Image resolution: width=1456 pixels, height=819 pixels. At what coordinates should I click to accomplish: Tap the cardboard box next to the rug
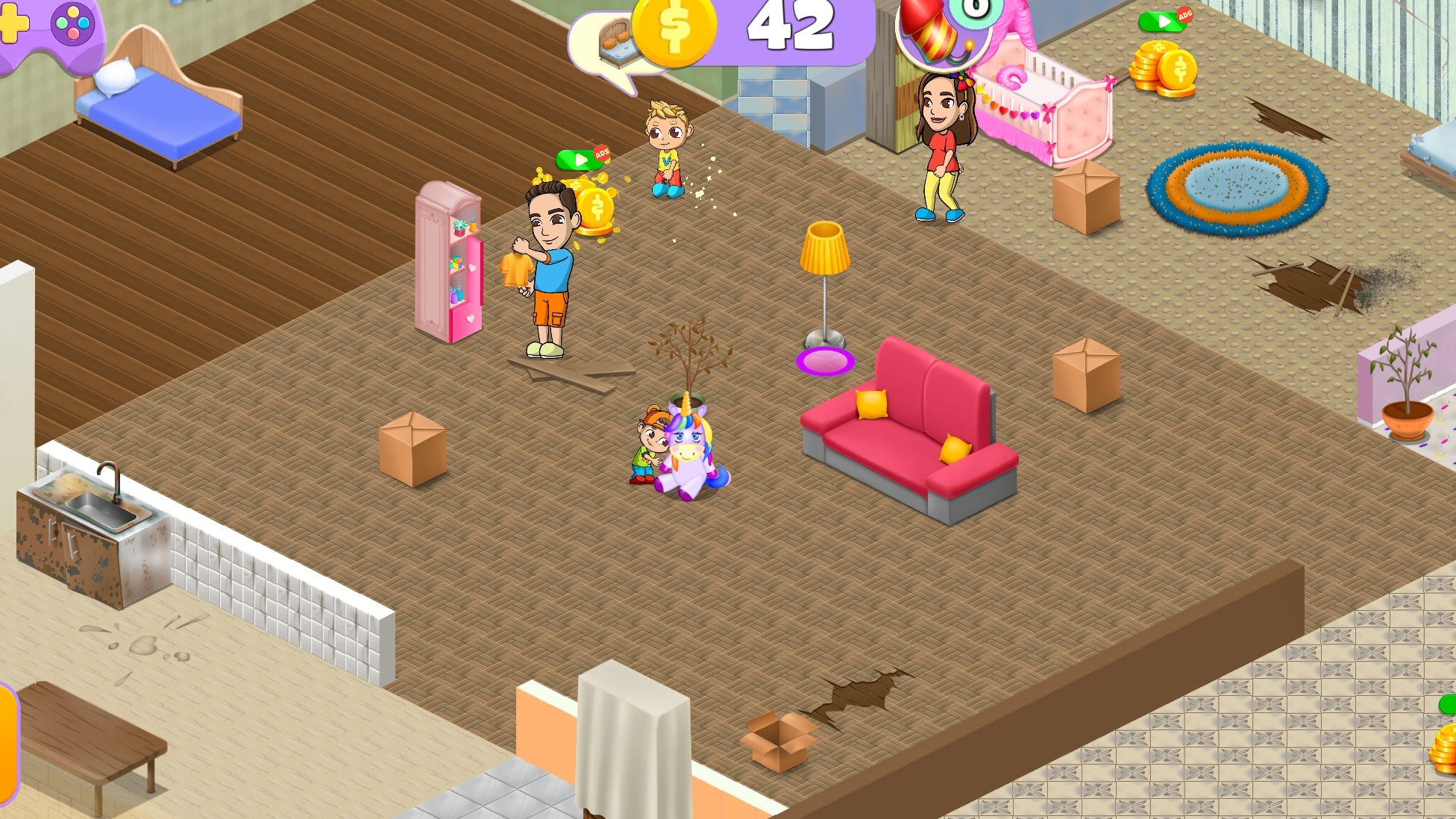1086,196
